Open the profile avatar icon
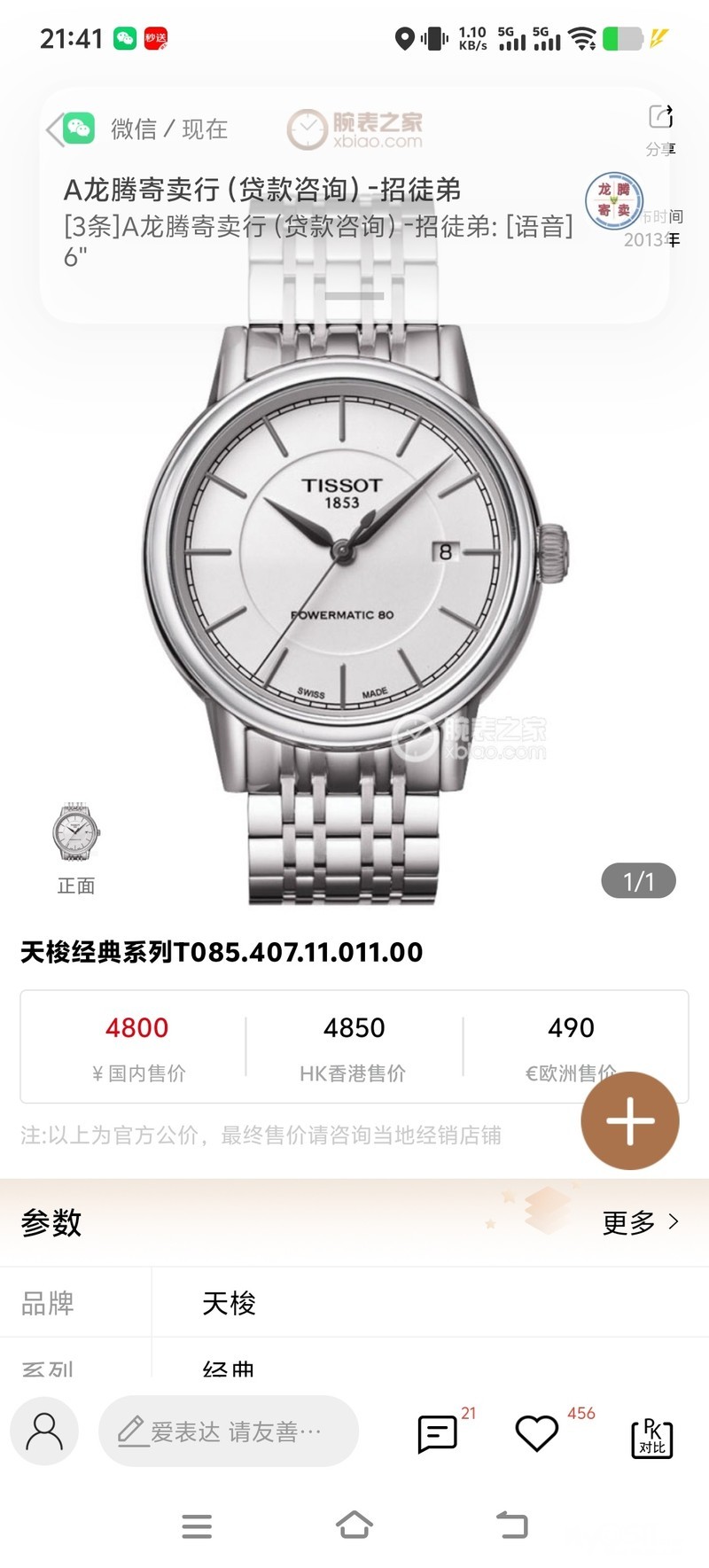 [x=44, y=1431]
